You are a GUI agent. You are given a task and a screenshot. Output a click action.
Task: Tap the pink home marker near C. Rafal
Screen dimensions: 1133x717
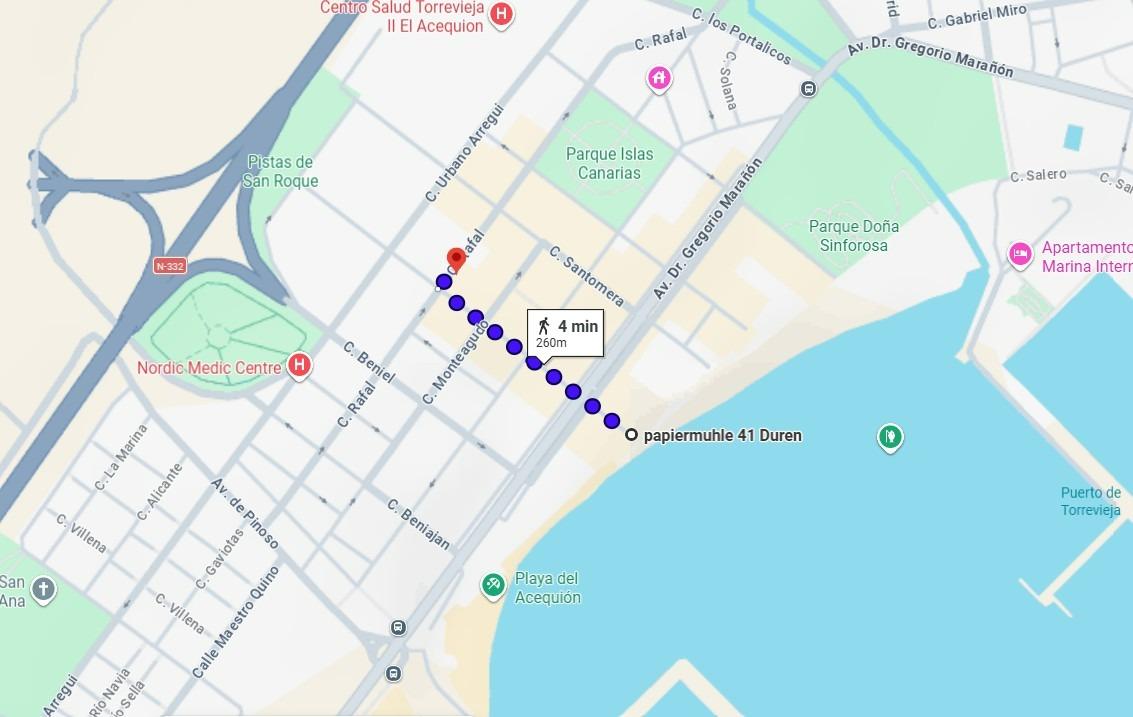(658, 78)
